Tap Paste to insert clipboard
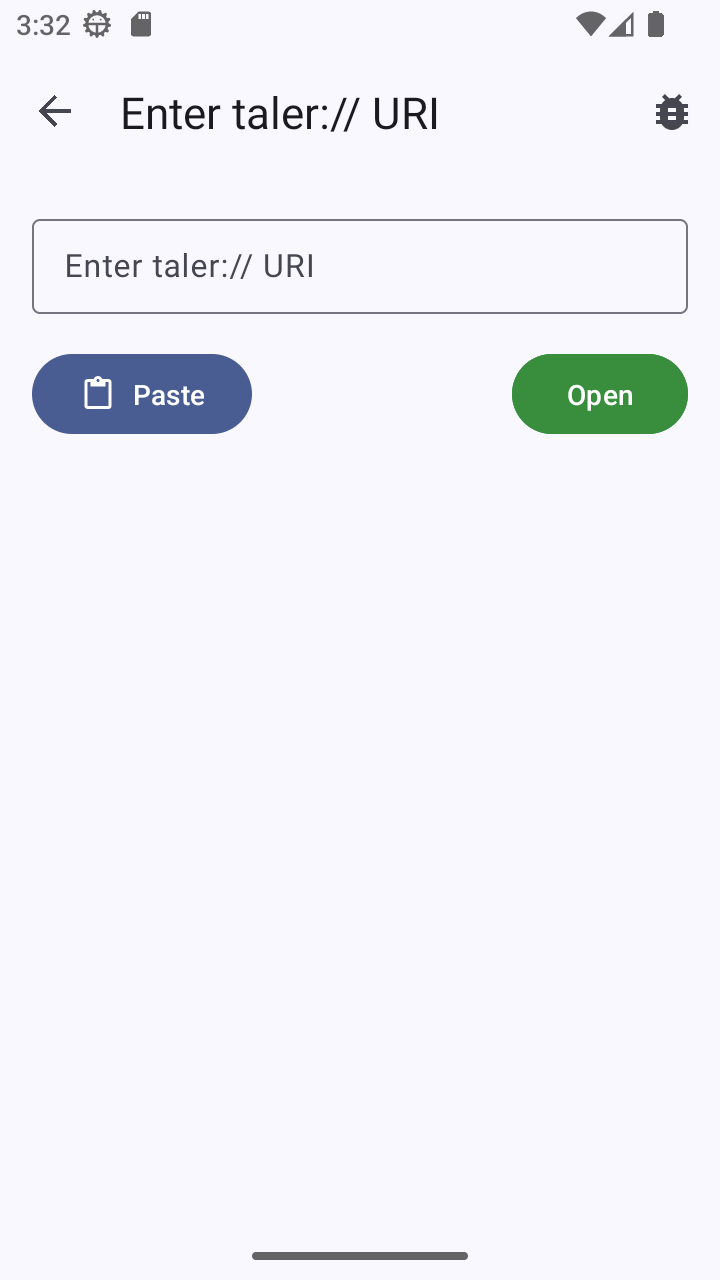Image resolution: width=720 pixels, height=1280 pixels. pyautogui.click(x=142, y=394)
